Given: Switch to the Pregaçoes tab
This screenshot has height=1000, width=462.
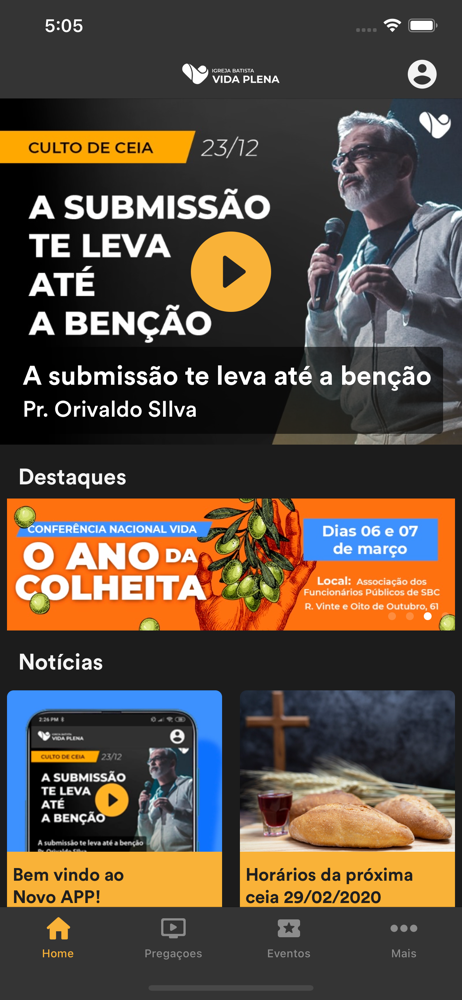Looking at the screenshot, I should [x=173, y=938].
